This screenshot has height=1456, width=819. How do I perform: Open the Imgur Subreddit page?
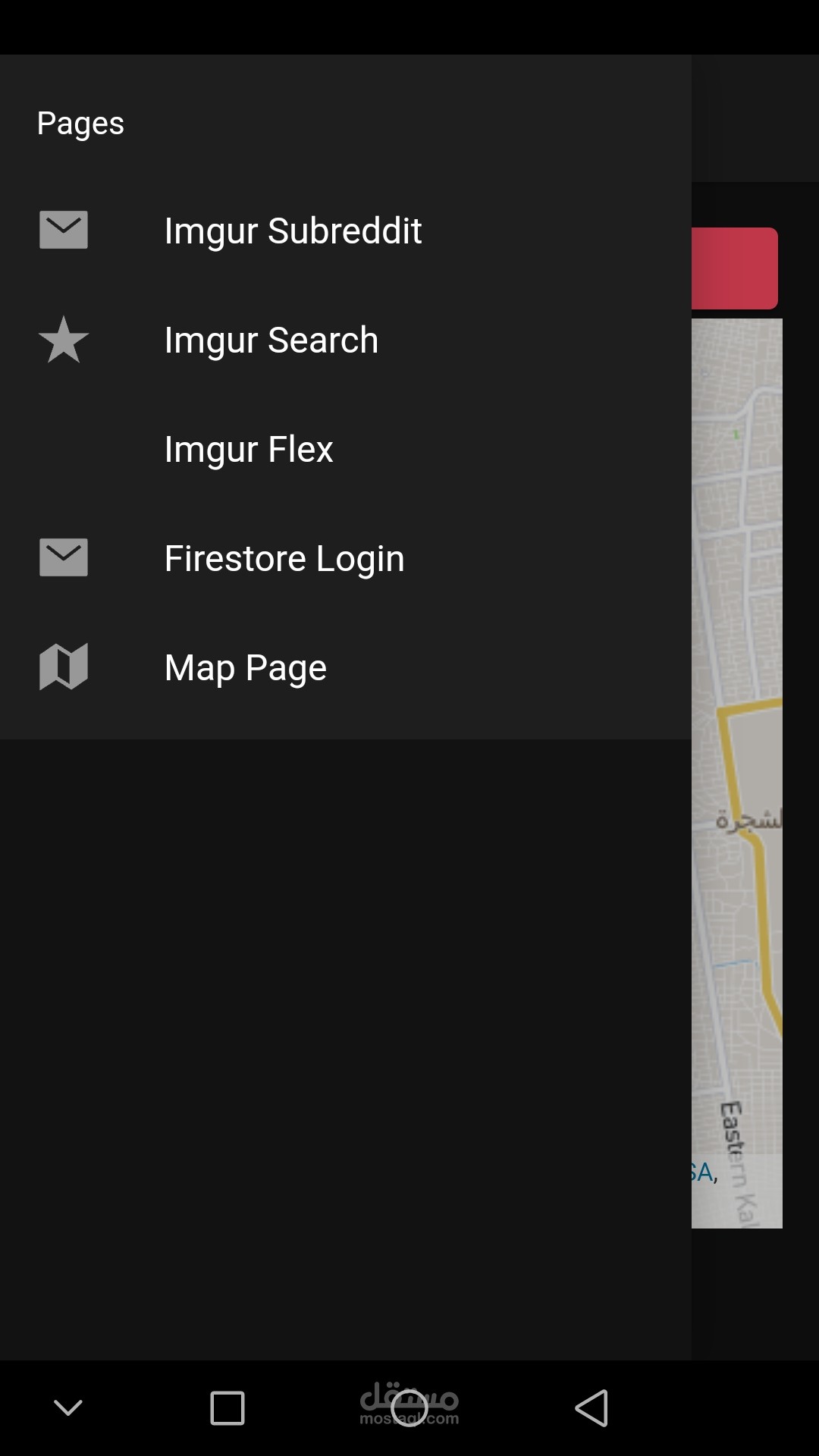(345, 231)
